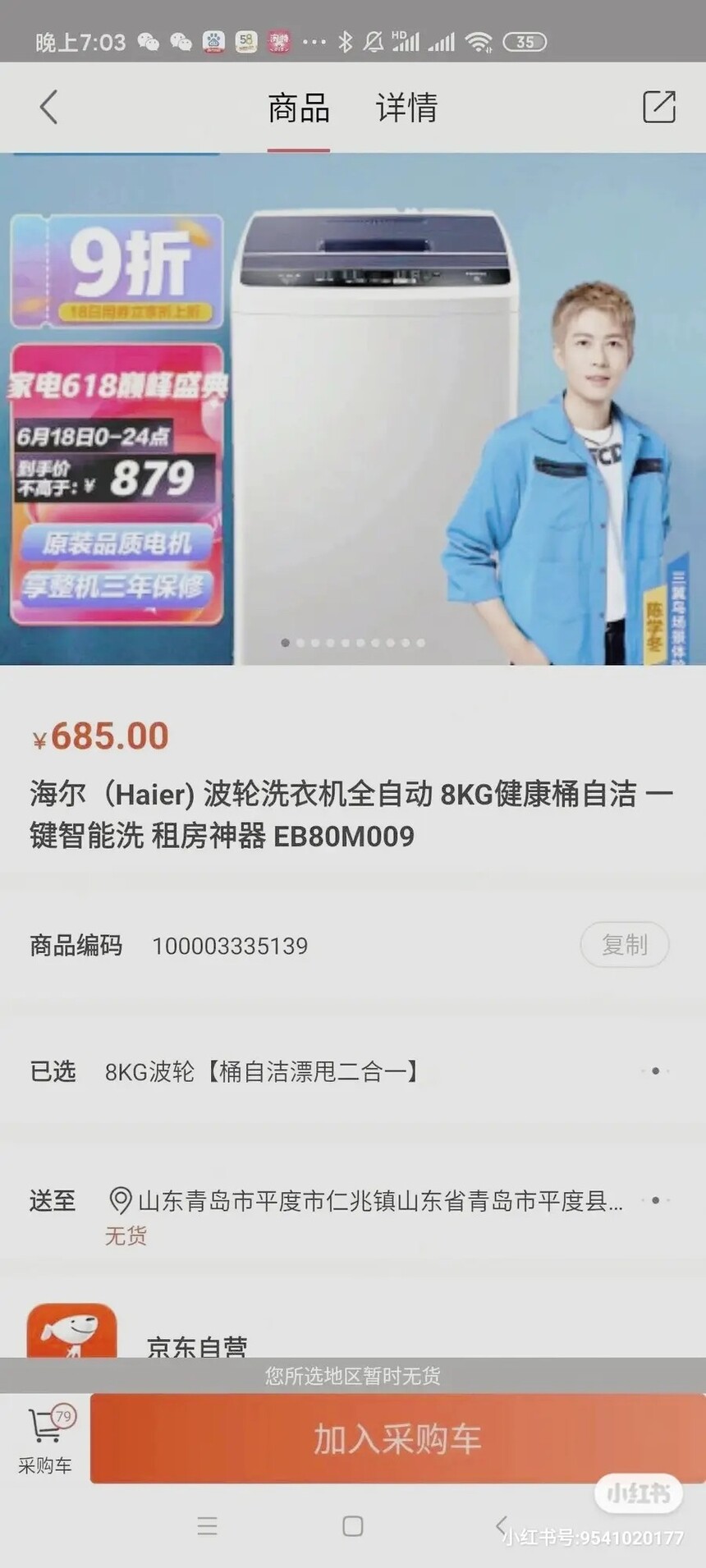Tap the system home button

[353, 1525]
